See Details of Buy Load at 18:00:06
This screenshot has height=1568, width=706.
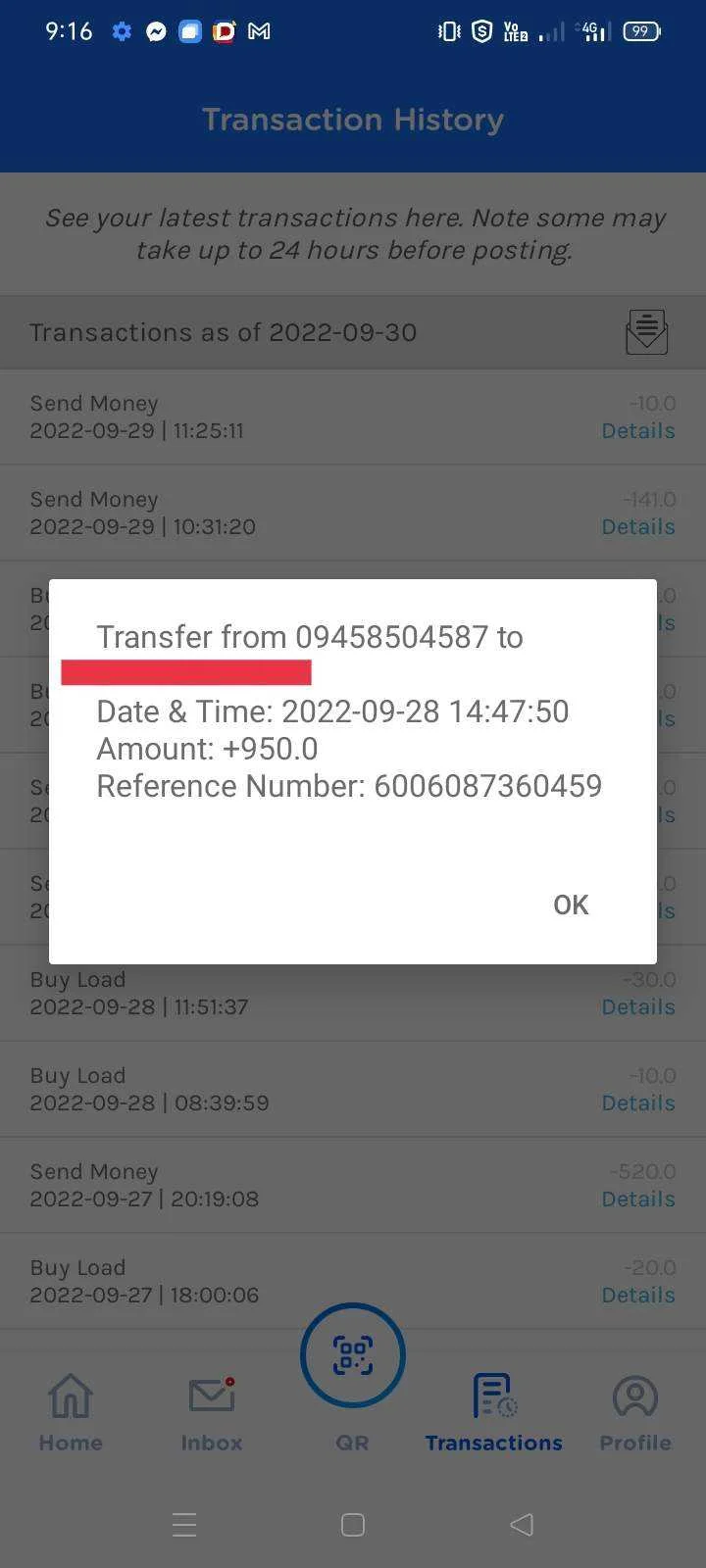pos(638,1296)
